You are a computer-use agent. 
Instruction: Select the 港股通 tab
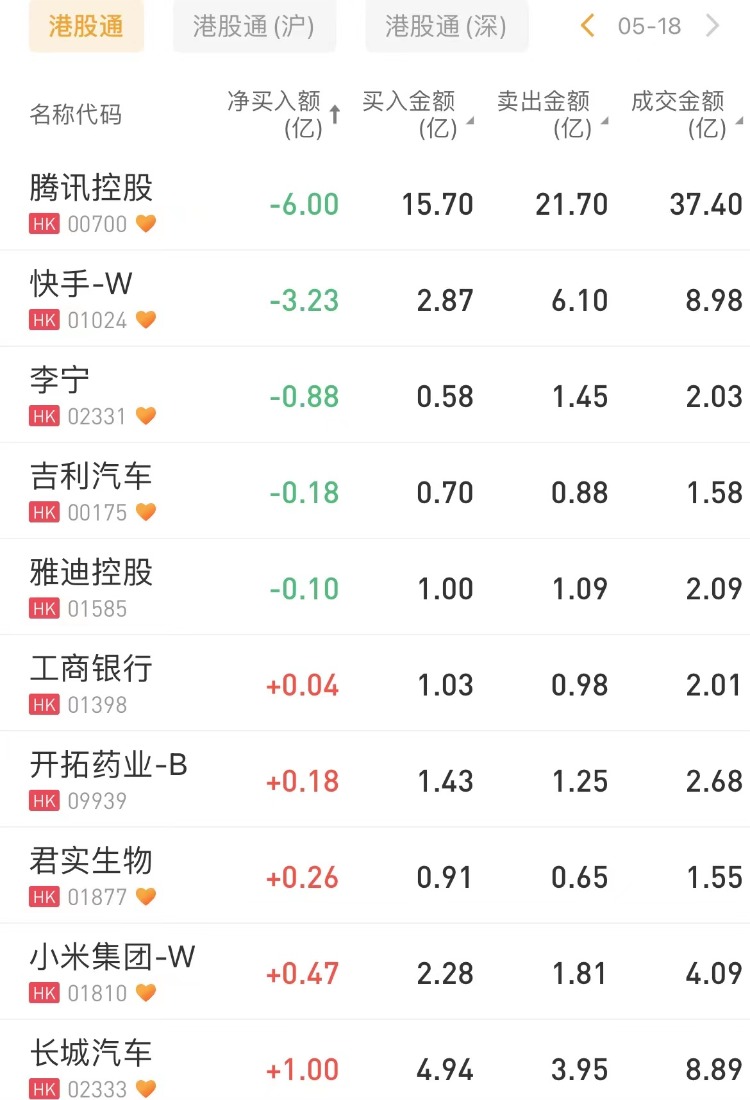click(x=86, y=26)
